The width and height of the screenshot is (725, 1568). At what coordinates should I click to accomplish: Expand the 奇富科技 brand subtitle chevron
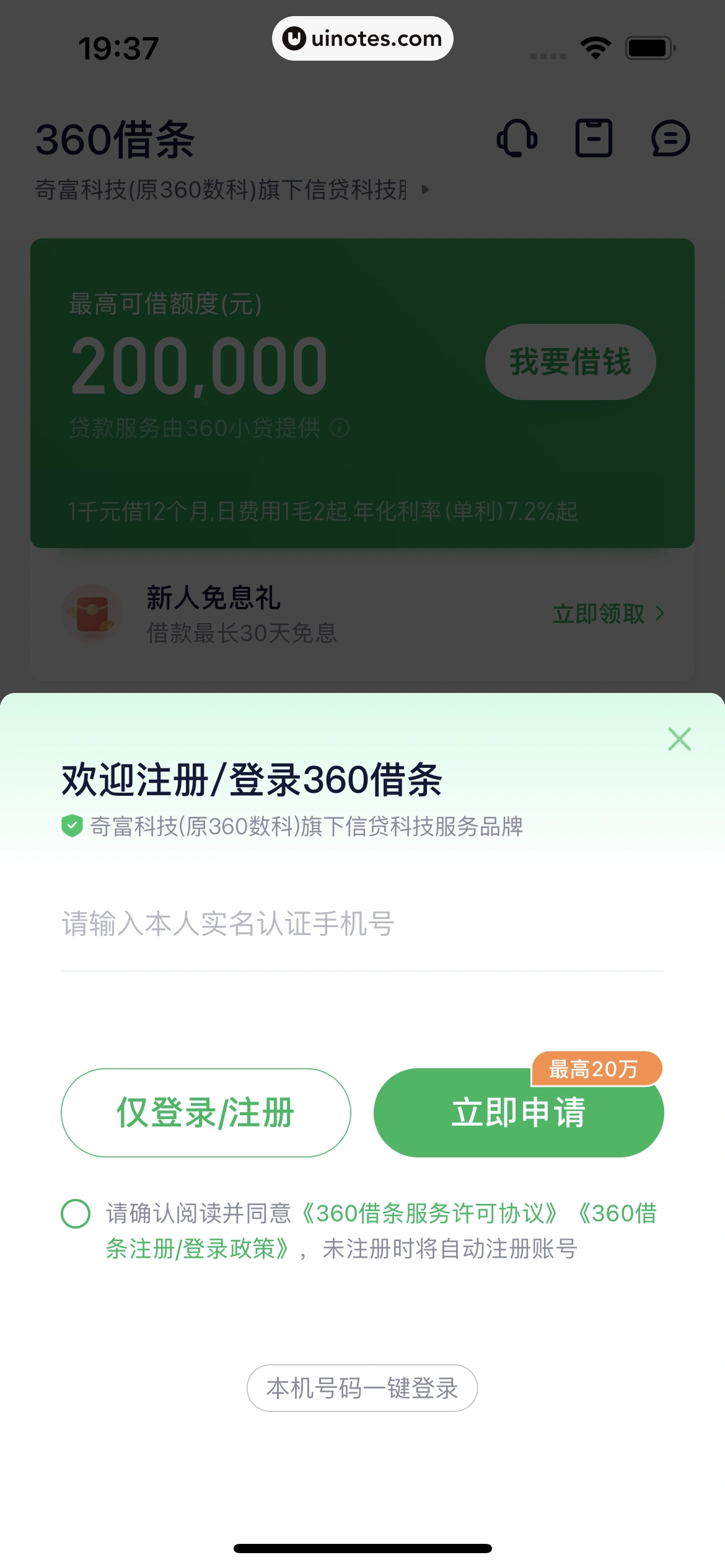(424, 191)
